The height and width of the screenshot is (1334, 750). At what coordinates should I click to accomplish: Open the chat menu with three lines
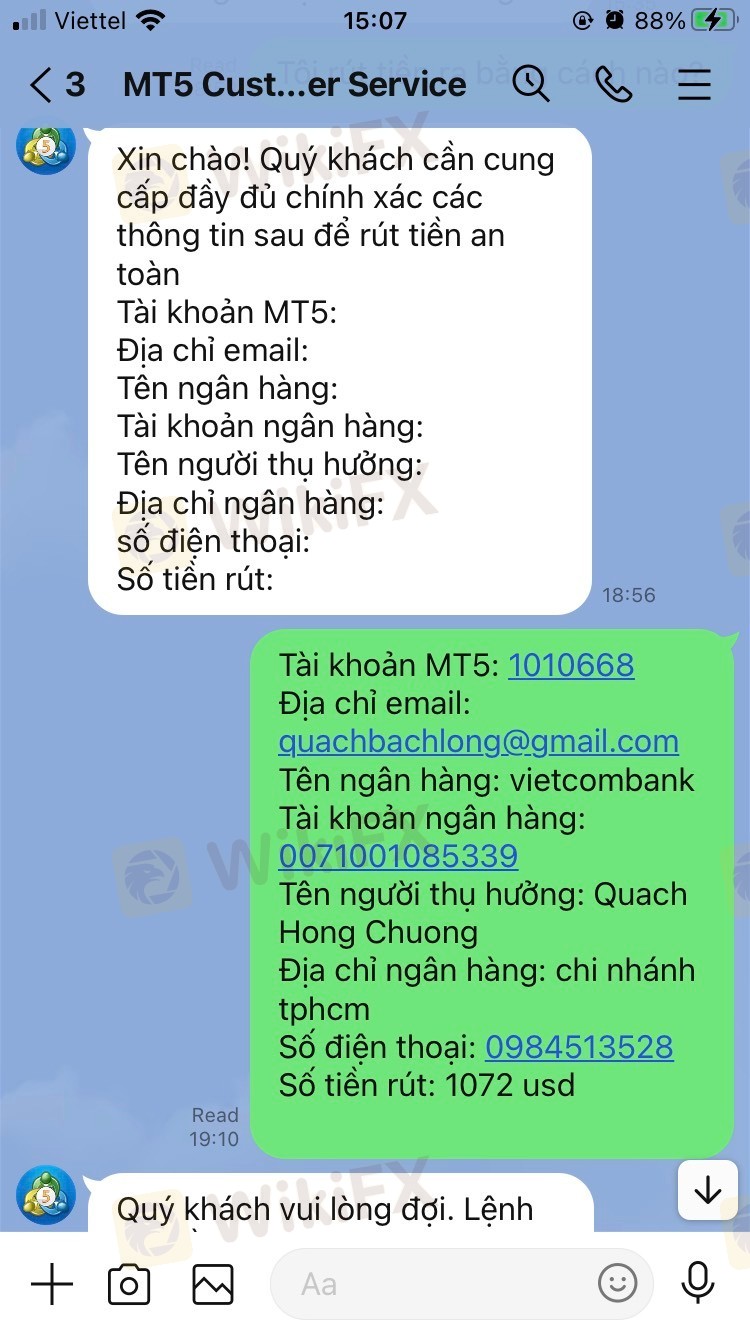pos(694,85)
